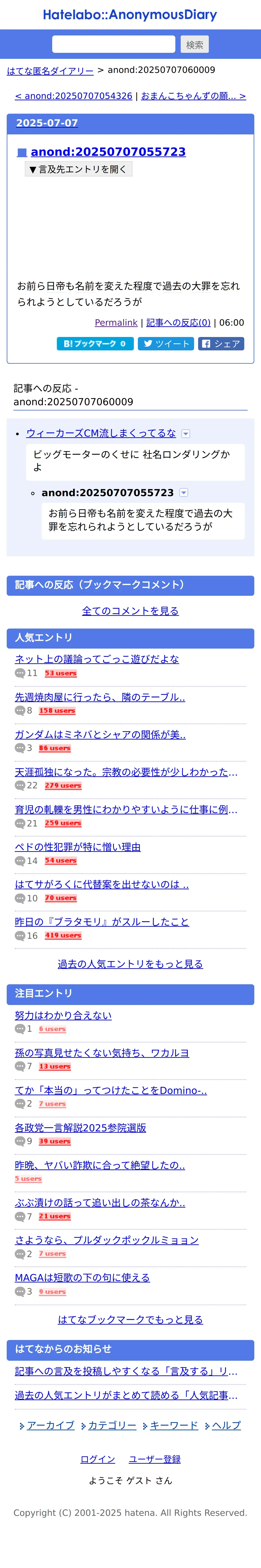
Task: Tap the search input field
Action: (113, 44)
